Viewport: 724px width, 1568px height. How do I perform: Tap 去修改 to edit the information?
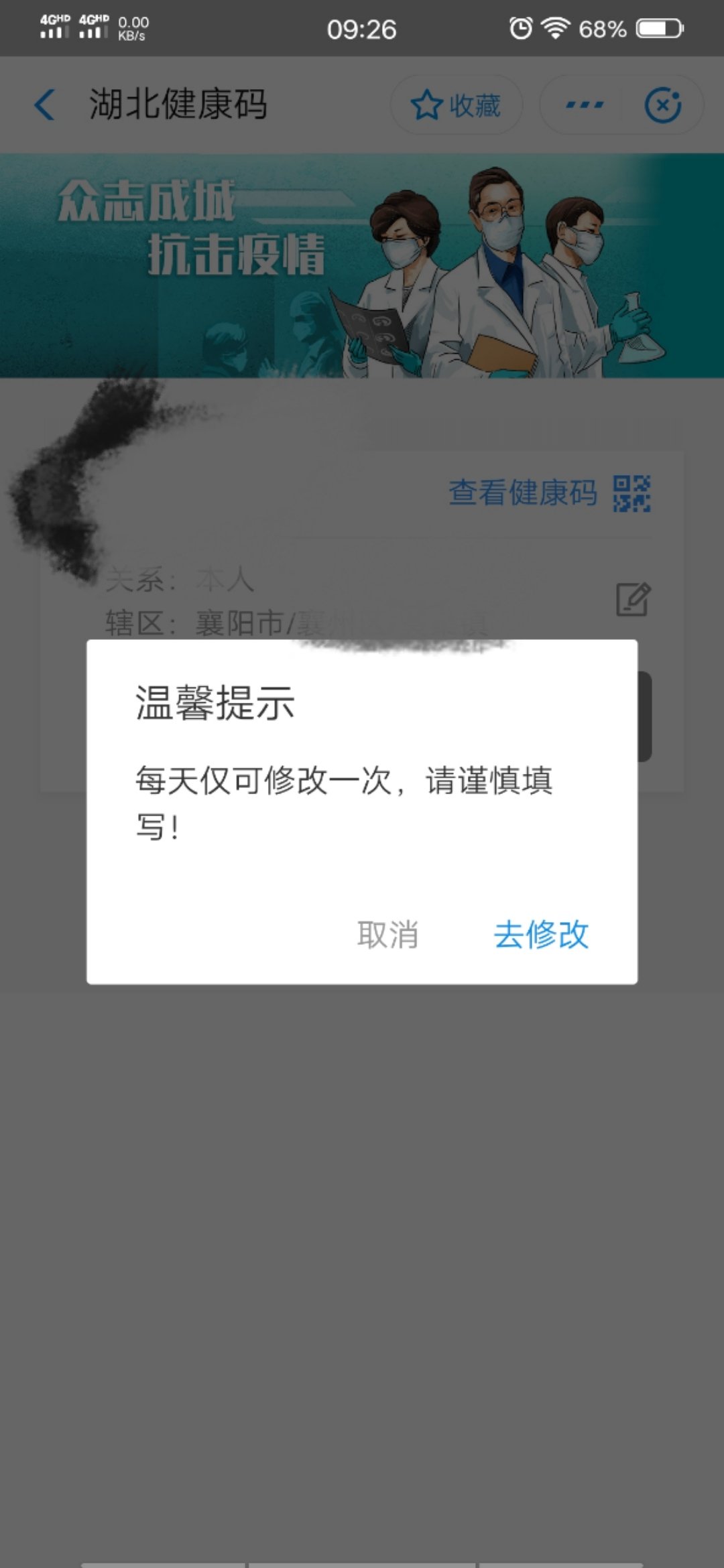click(x=541, y=934)
